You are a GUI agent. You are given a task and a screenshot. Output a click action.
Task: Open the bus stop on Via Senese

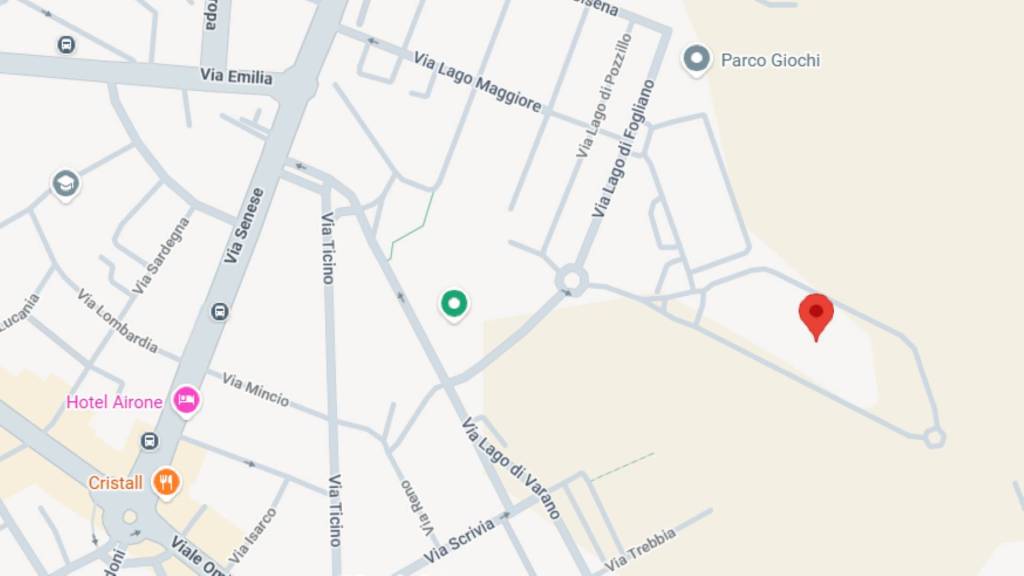pos(220,311)
